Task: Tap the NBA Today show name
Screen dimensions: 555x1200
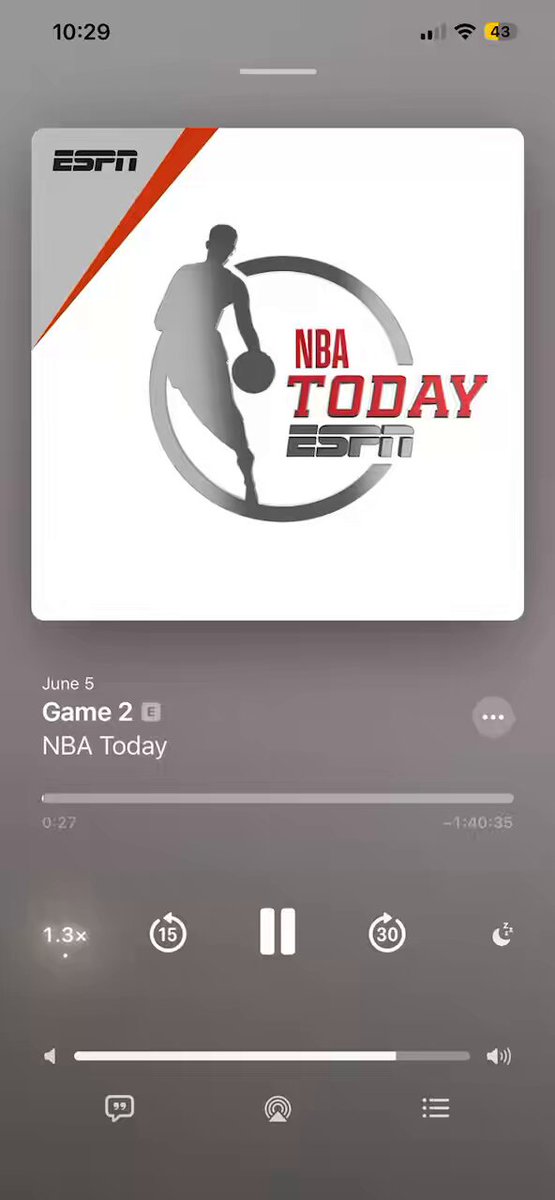Action: pos(104,746)
